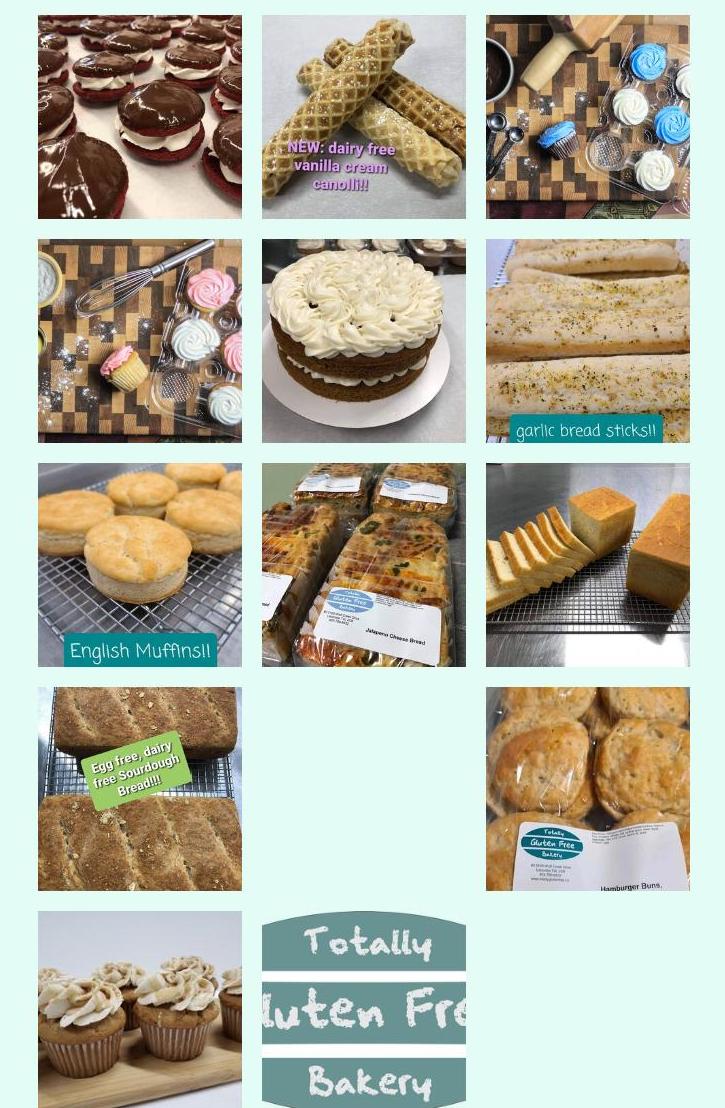Image resolution: width=725 pixels, height=1108 pixels.
Task: Open the chocolate whoopie pies photo
Action: [139, 117]
